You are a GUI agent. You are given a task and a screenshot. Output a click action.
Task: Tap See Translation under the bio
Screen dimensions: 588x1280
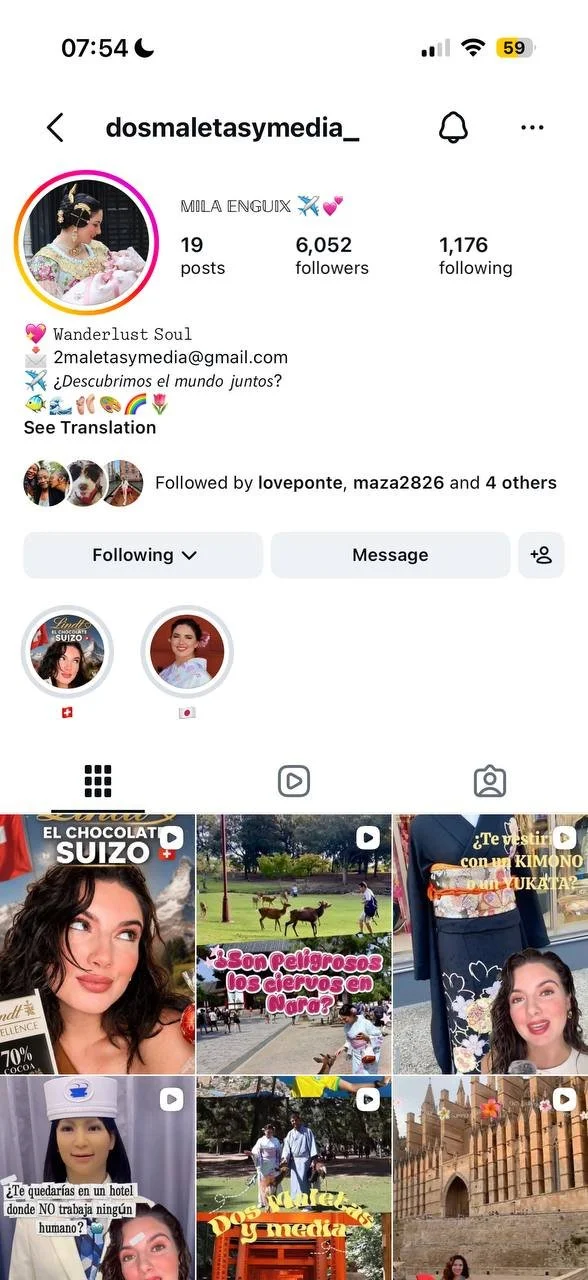tap(90, 427)
